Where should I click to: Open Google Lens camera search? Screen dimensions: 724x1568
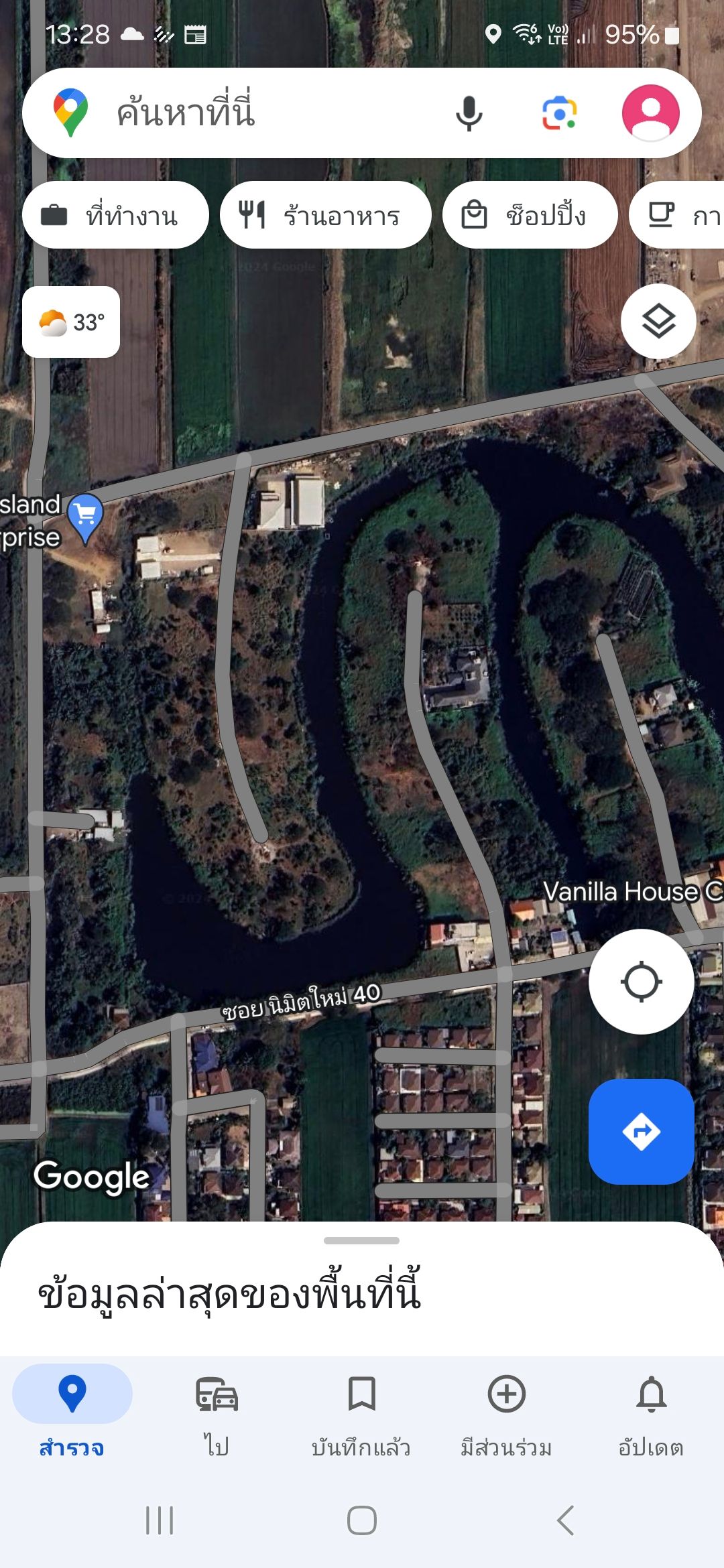tap(559, 113)
